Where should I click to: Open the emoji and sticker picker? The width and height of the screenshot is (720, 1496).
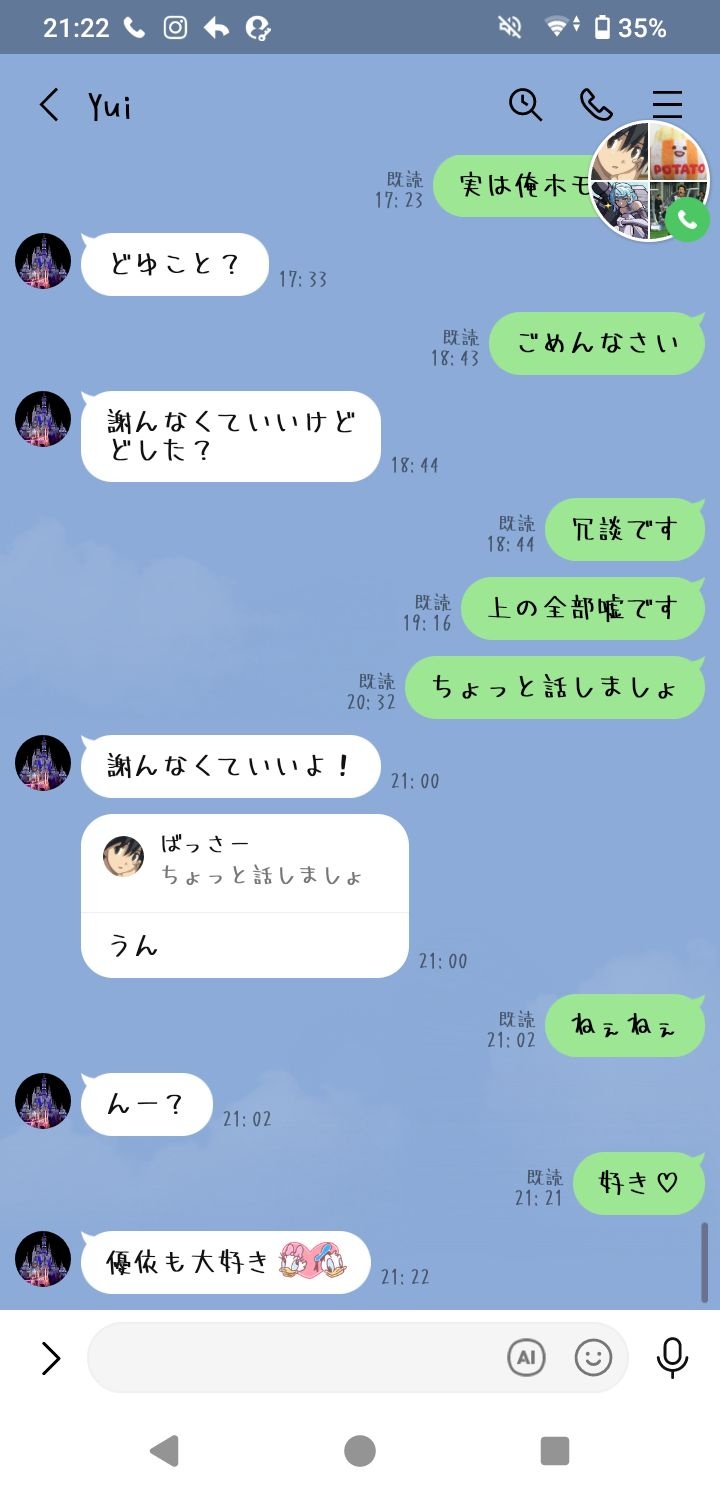point(593,1357)
